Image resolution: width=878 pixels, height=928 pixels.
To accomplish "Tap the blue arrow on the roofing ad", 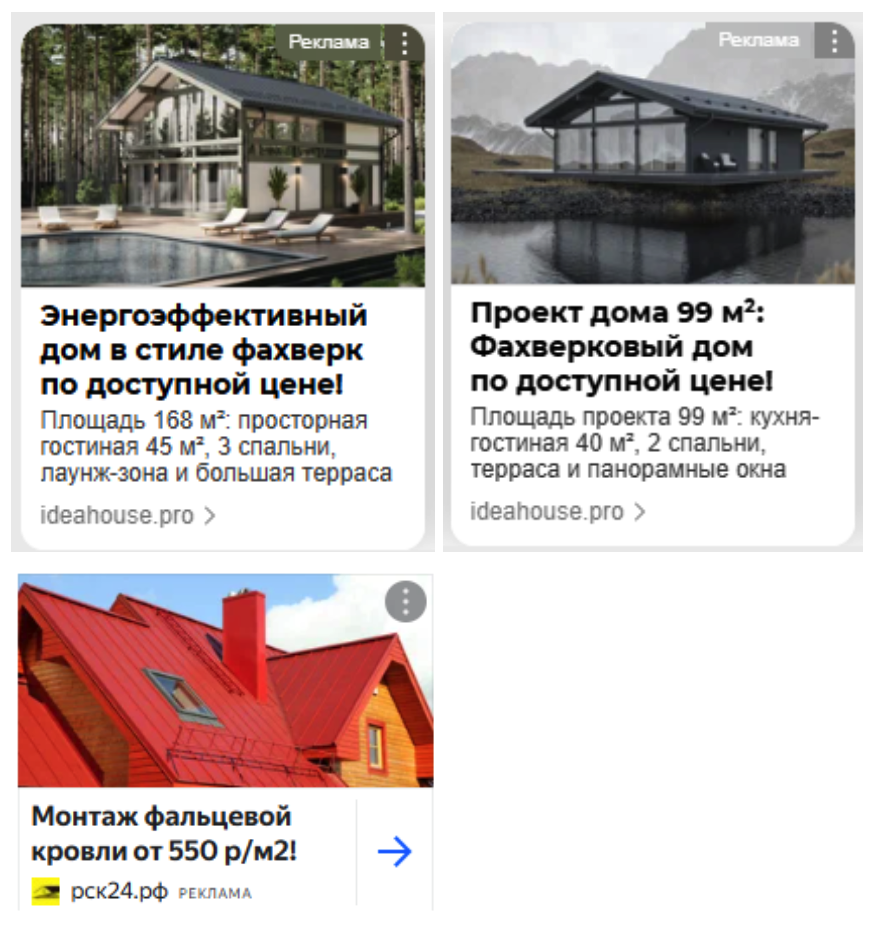I will [x=395, y=852].
